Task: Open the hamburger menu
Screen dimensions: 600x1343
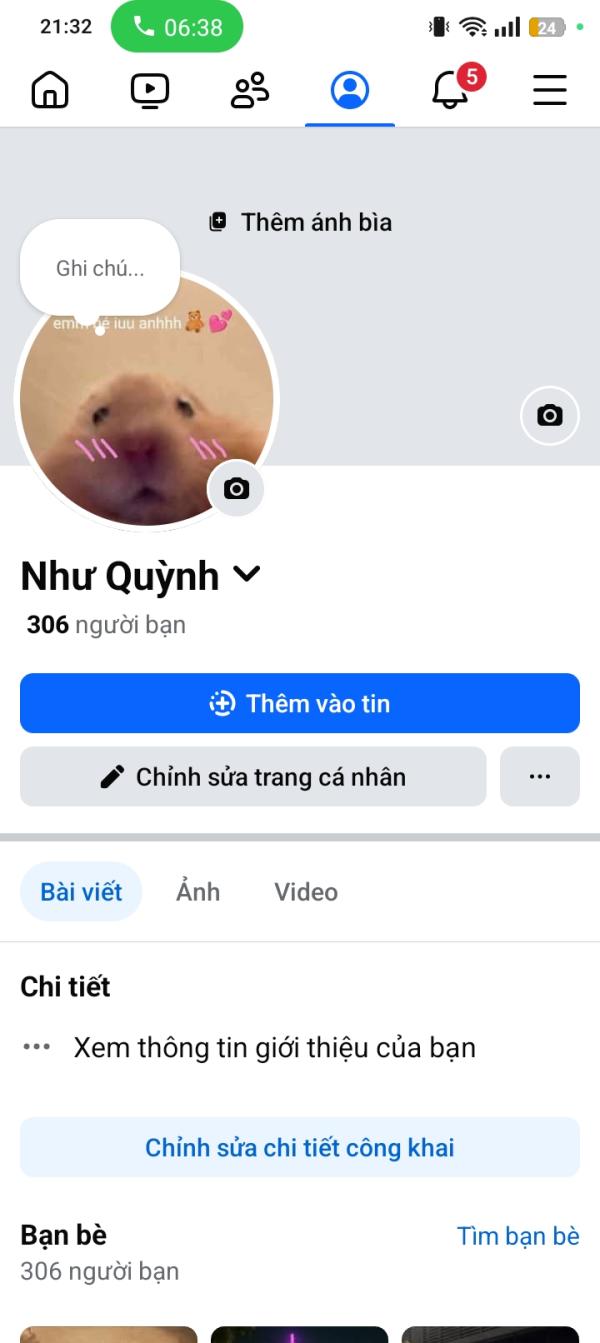Action: (x=550, y=91)
